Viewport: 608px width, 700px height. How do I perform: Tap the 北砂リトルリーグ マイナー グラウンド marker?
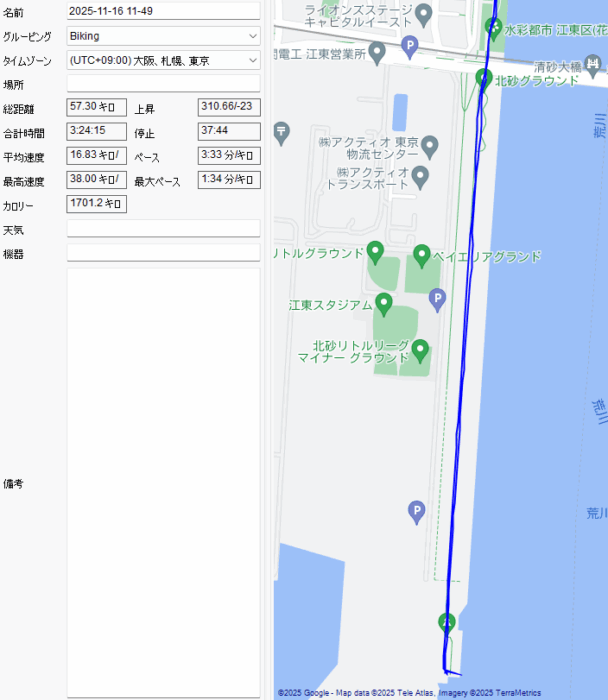pos(420,349)
